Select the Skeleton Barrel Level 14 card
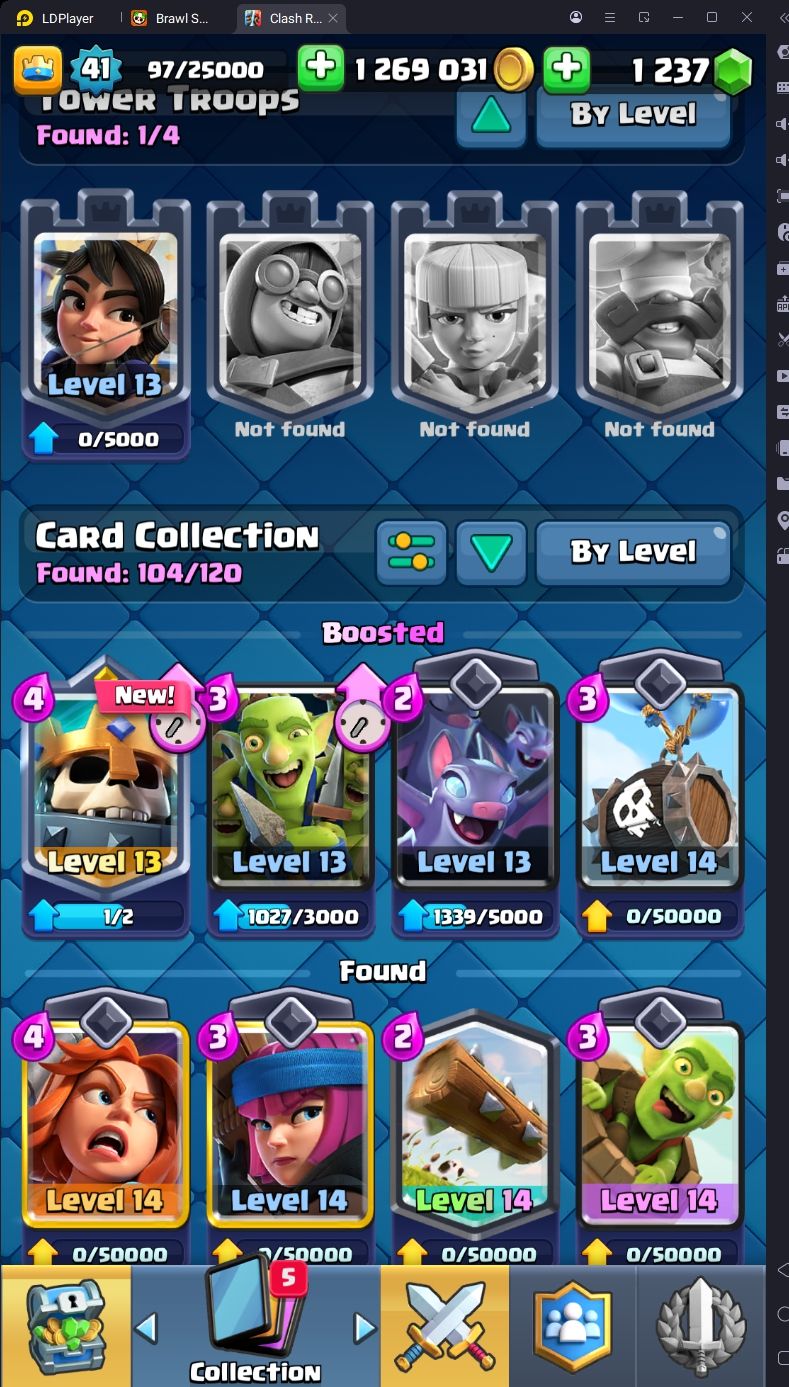The image size is (789, 1387). pos(659,790)
